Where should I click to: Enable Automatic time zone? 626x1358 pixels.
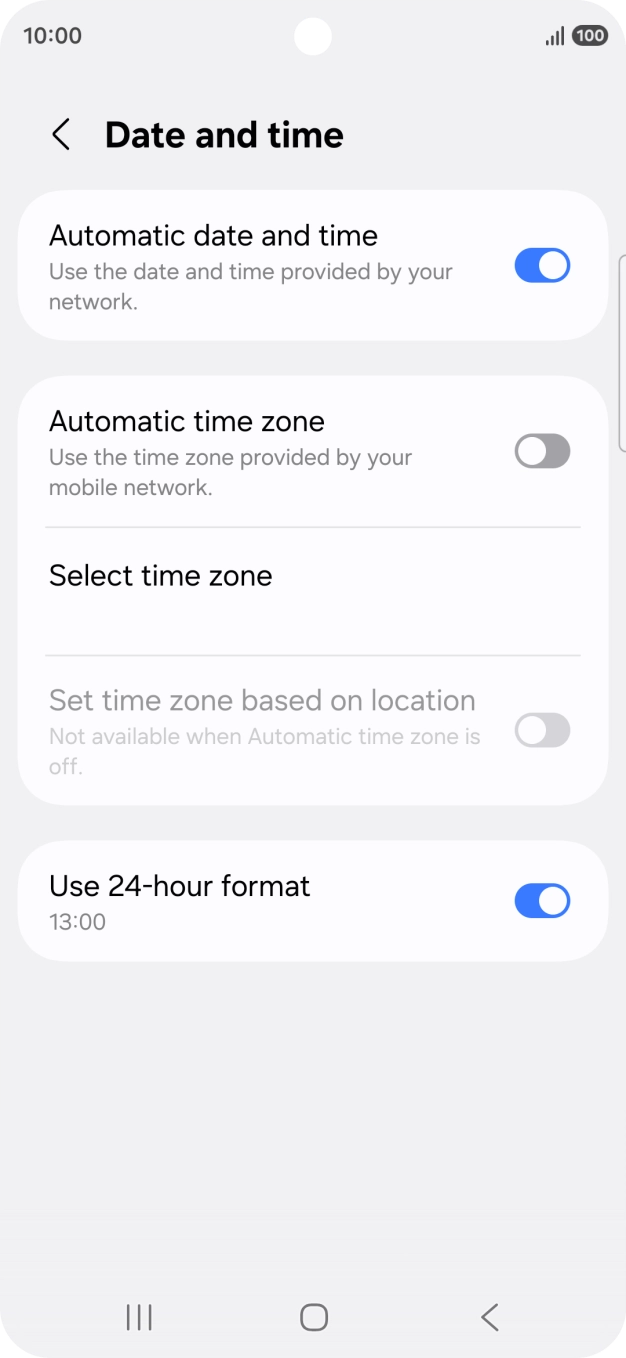click(542, 451)
